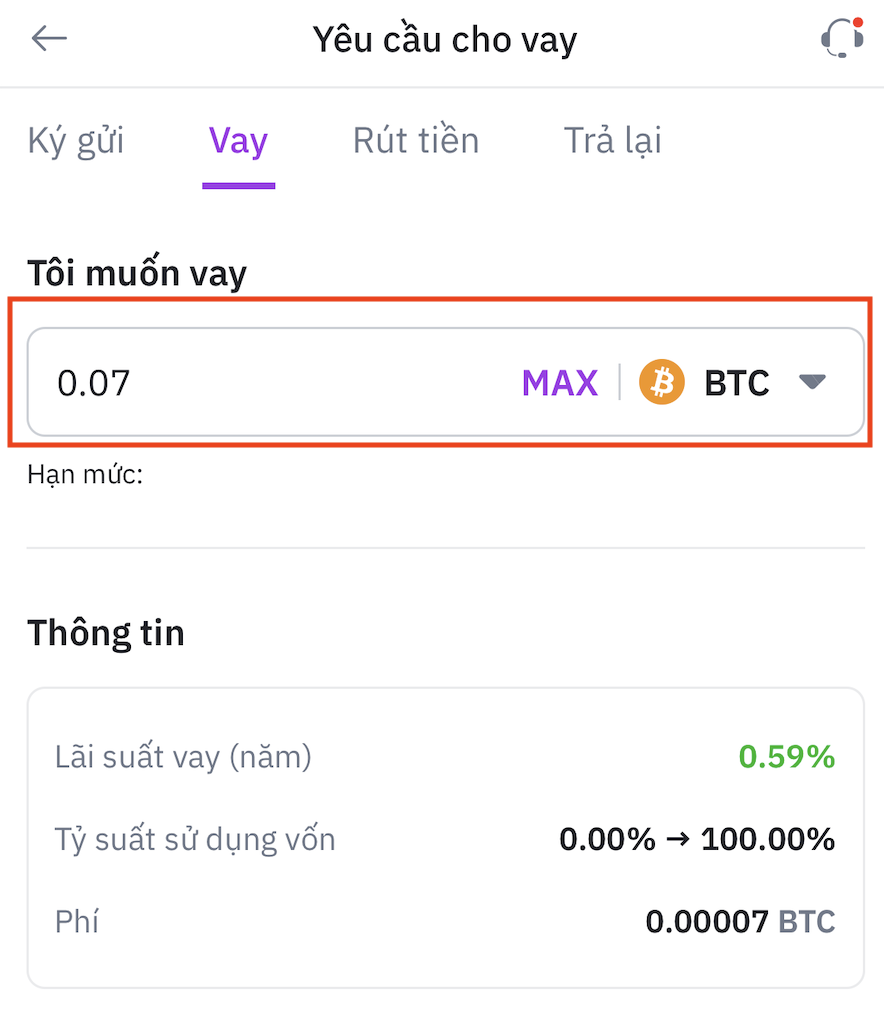The image size is (884, 1020).
Task: Switch to the Rút tiền tab
Action: click(416, 141)
